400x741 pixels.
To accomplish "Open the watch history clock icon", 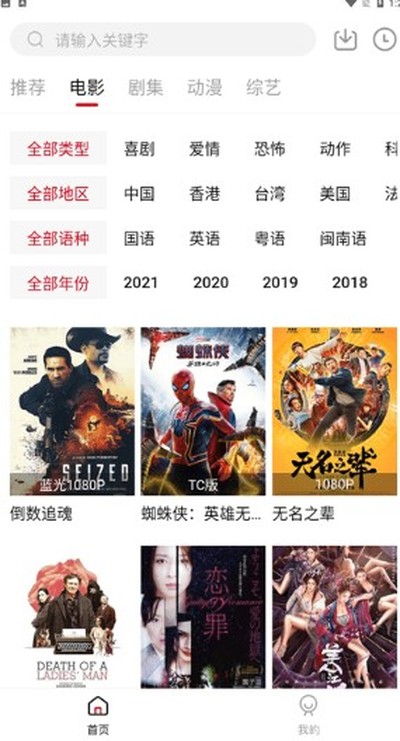I will [384, 40].
